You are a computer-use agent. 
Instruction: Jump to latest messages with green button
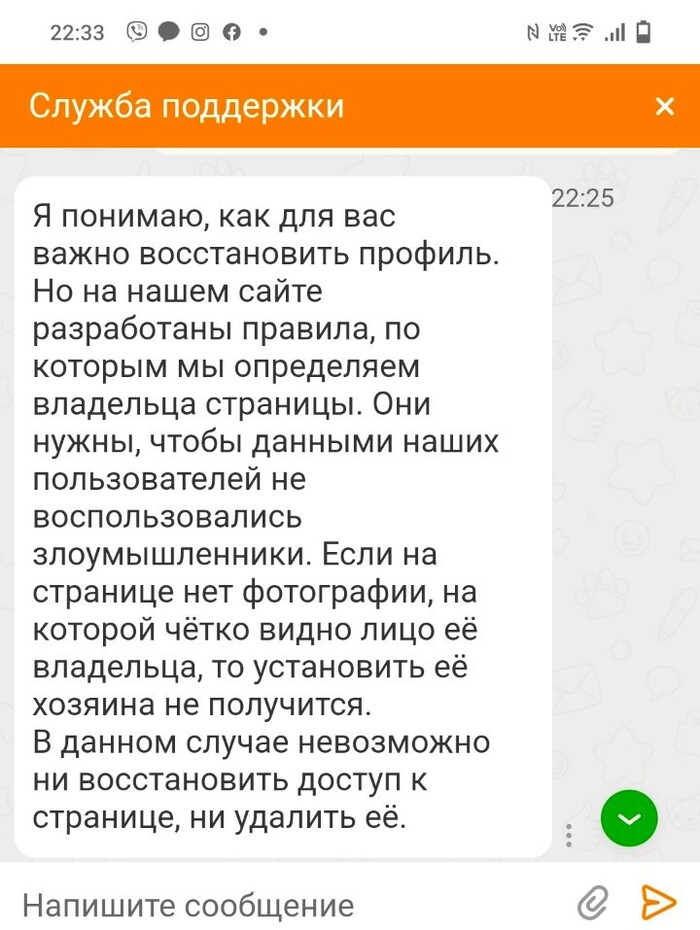click(x=629, y=818)
